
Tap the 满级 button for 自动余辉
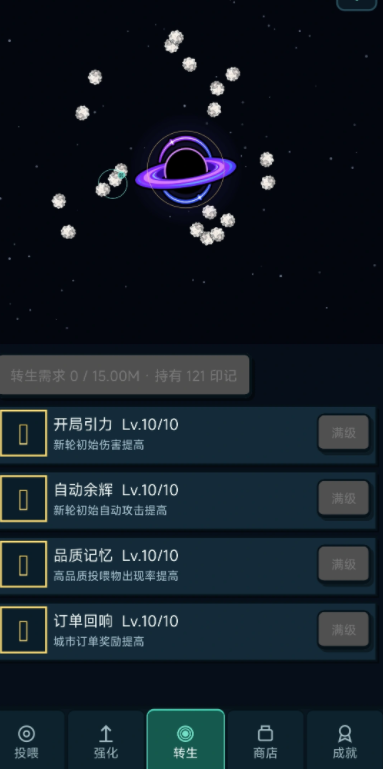[343, 498]
